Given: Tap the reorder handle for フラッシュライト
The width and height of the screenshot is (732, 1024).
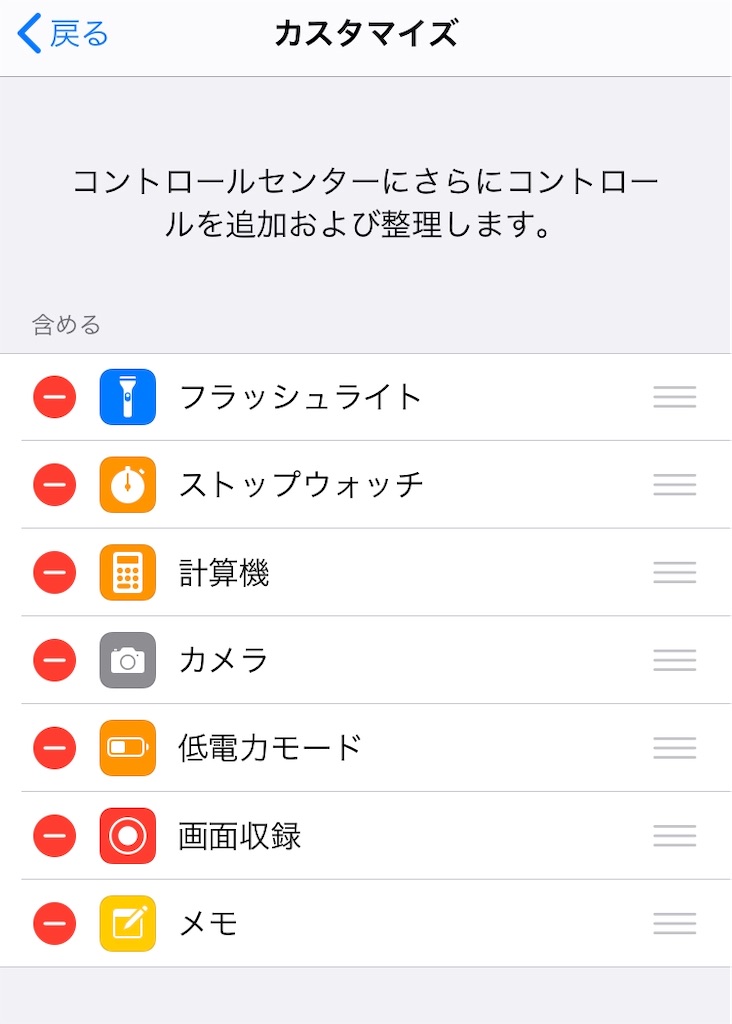Looking at the screenshot, I should click(674, 397).
